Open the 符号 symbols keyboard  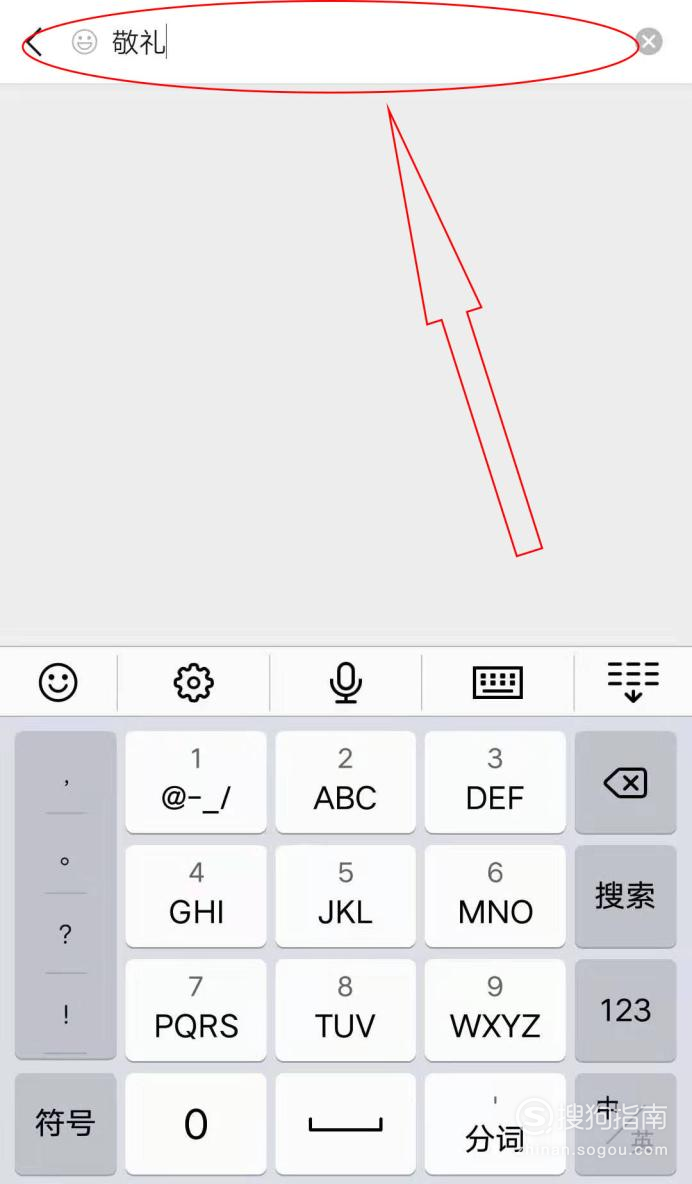pos(65,1124)
